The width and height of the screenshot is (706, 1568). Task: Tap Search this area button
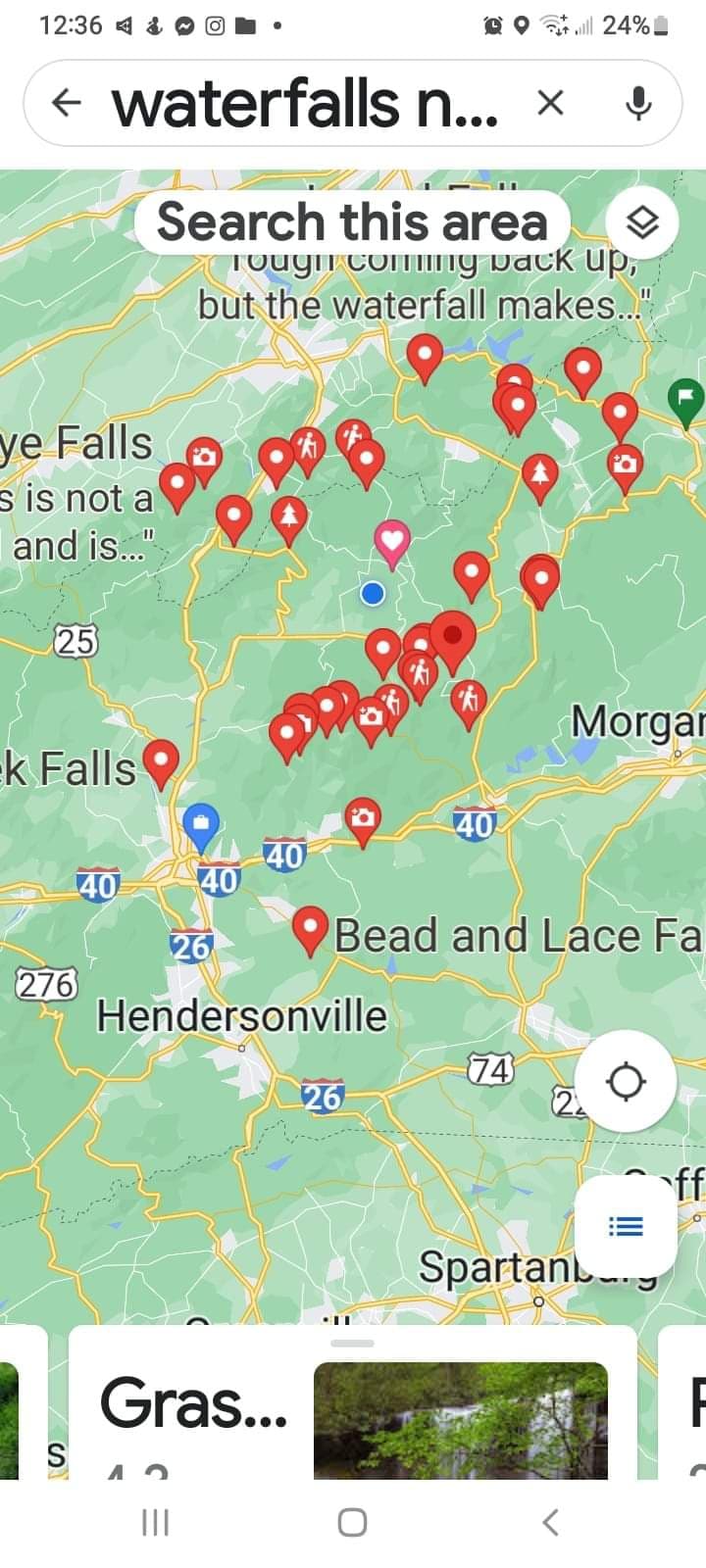(351, 221)
